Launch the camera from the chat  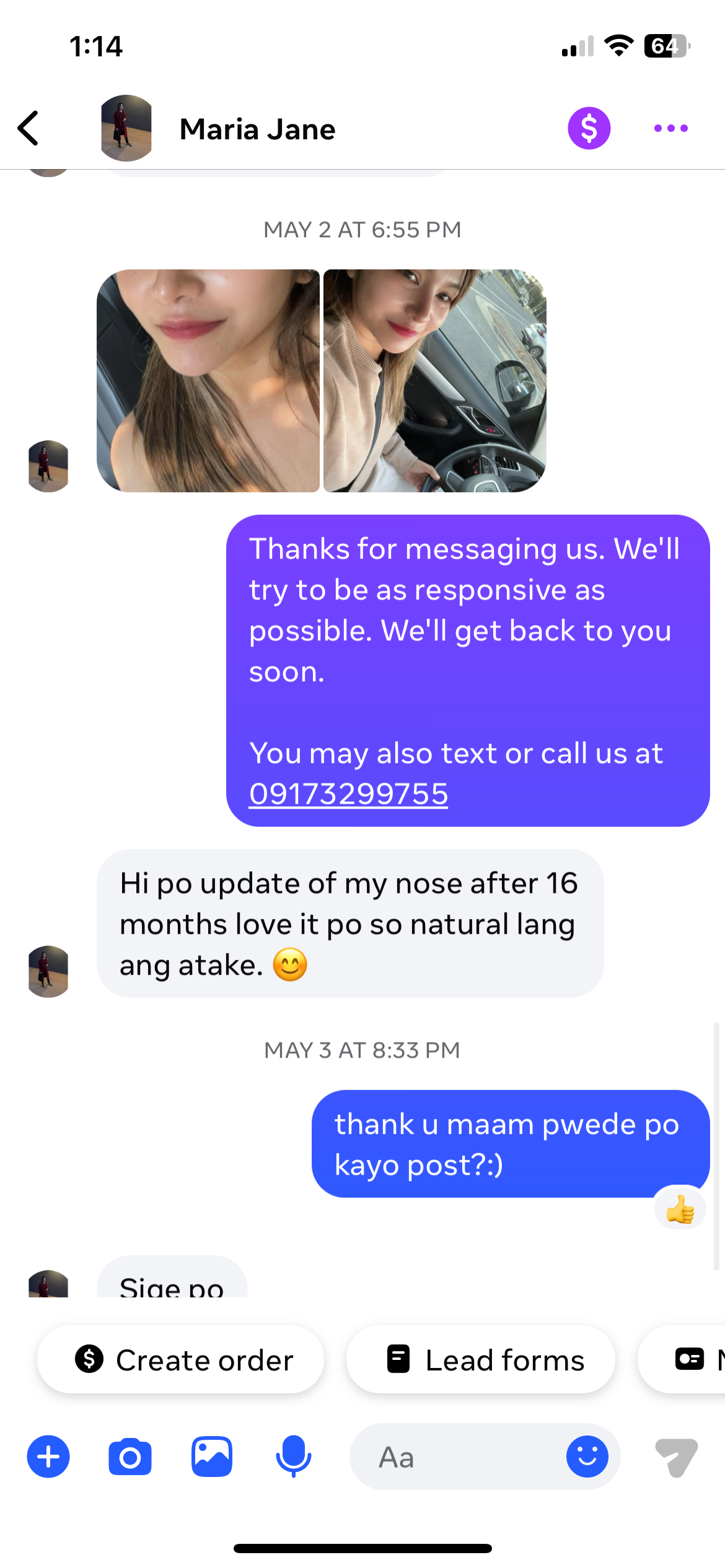pos(130,1457)
